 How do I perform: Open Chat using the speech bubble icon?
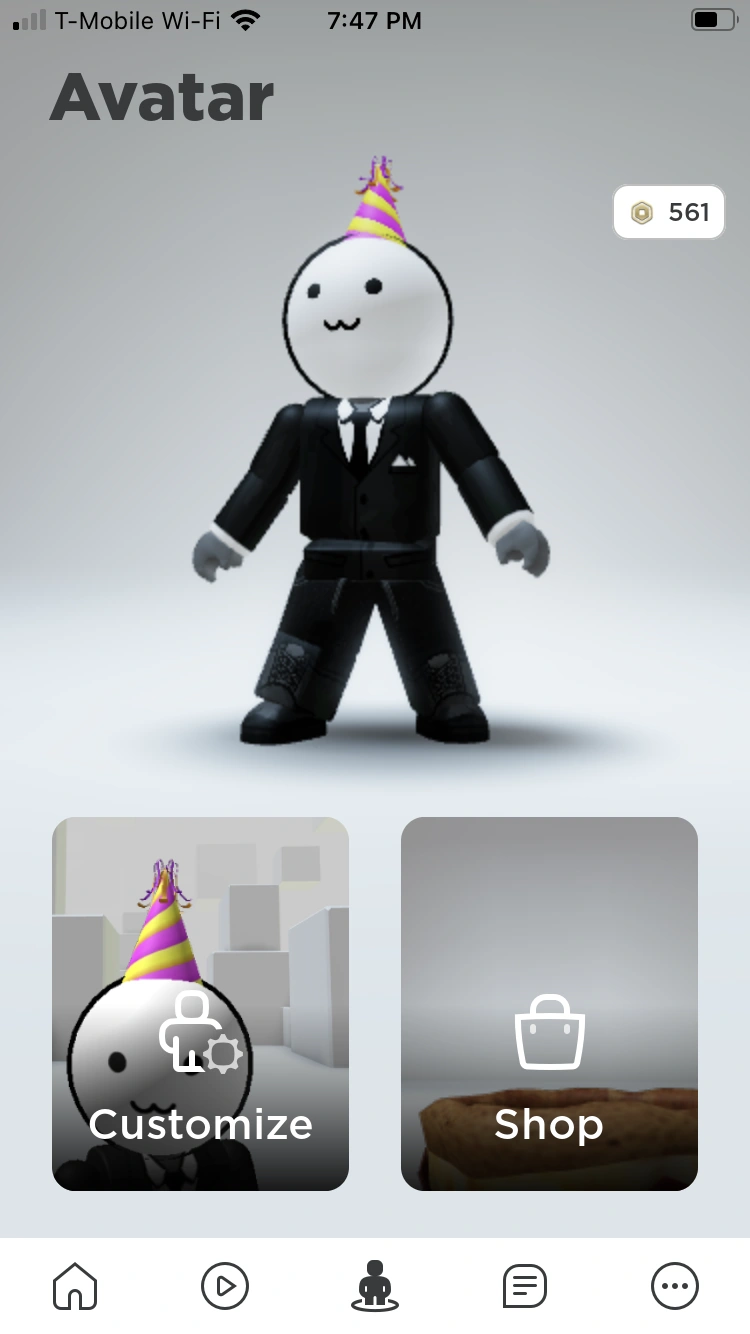pos(525,1287)
